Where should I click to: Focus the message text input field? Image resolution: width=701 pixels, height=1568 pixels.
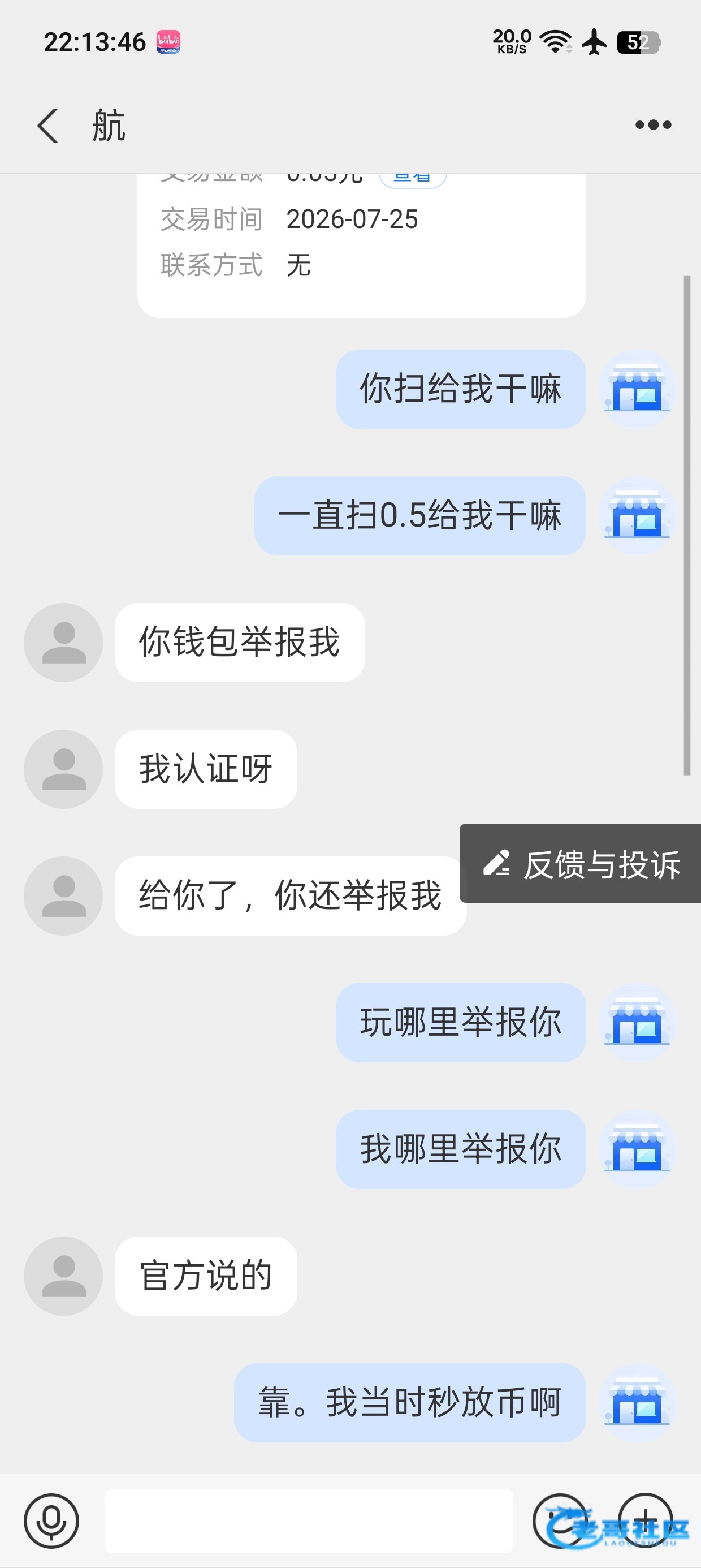pos(309,1520)
